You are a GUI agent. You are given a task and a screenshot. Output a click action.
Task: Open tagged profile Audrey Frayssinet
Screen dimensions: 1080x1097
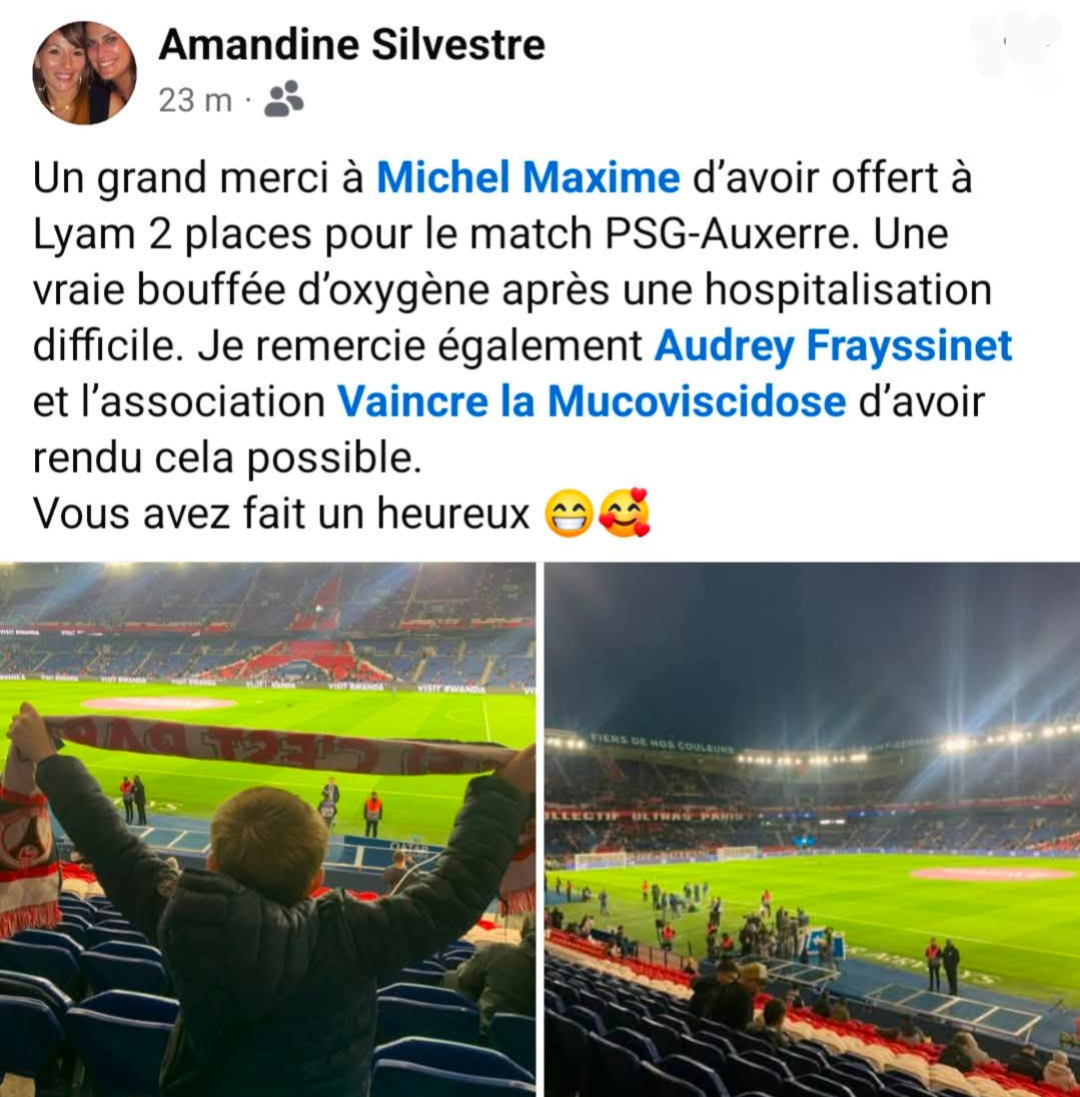(x=833, y=346)
